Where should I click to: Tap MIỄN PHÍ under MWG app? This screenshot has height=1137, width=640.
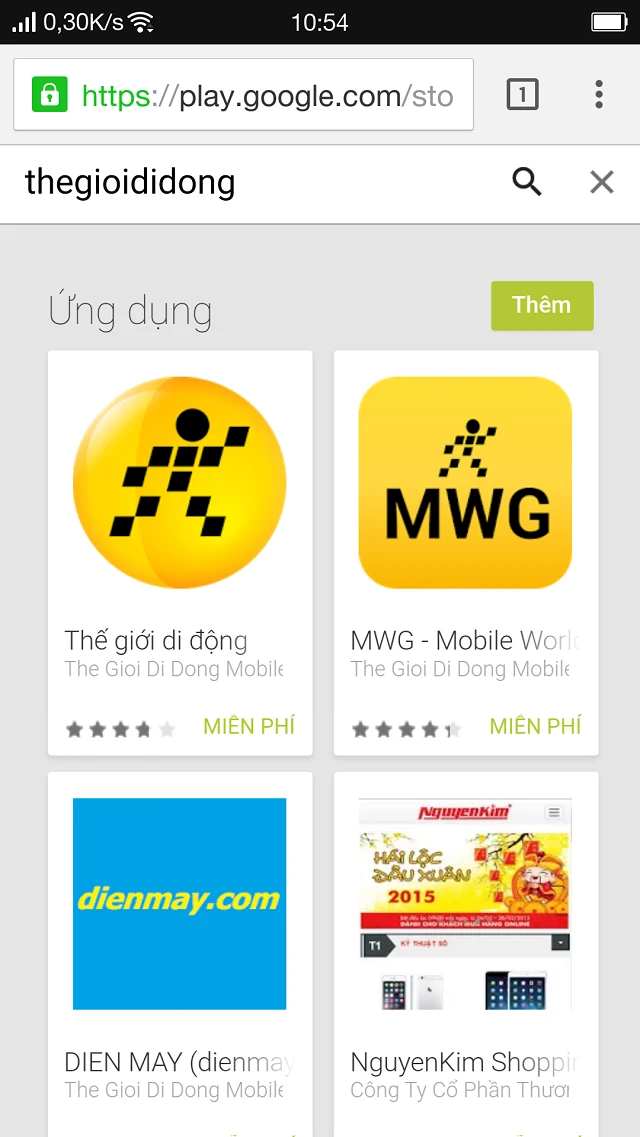(535, 727)
